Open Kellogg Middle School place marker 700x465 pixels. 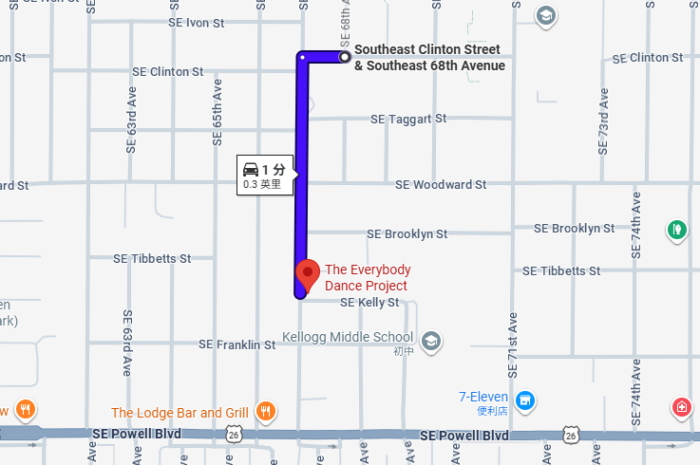pyautogui.click(x=431, y=342)
